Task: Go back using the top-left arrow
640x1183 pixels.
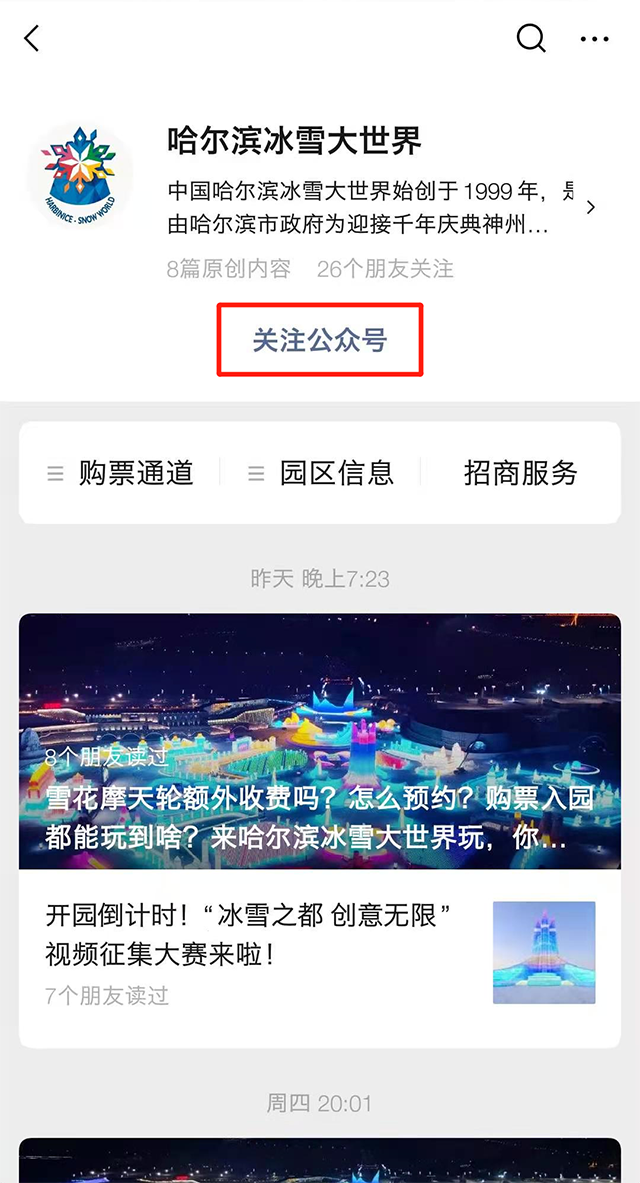Action: tap(32, 39)
